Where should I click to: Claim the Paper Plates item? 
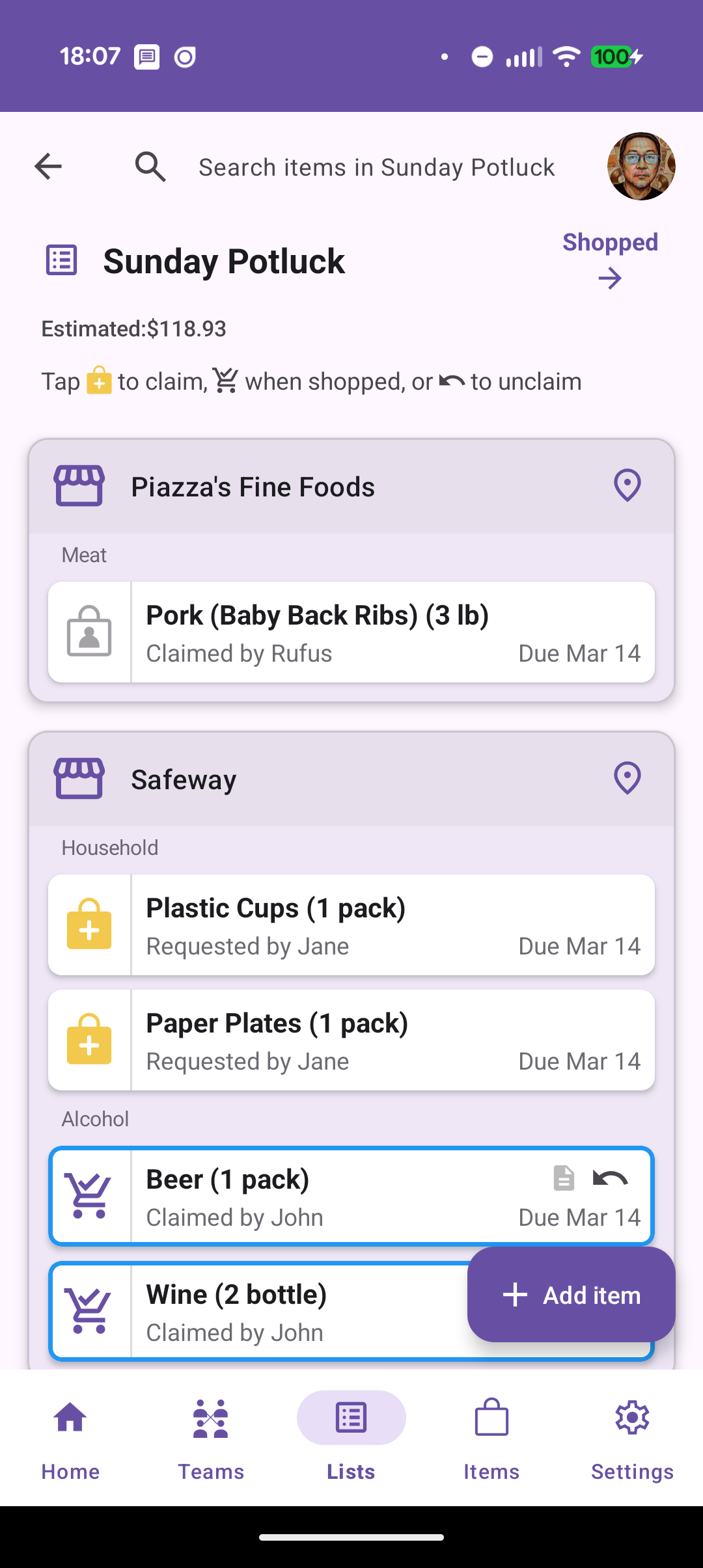tap(89, 1039)
